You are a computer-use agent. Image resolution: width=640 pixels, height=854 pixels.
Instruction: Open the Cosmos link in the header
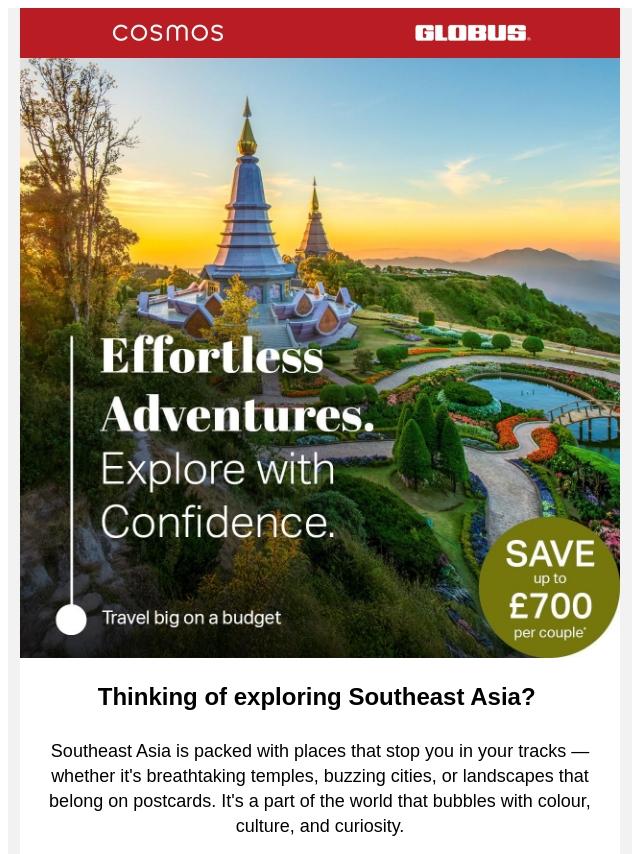[x=168, y=33]
